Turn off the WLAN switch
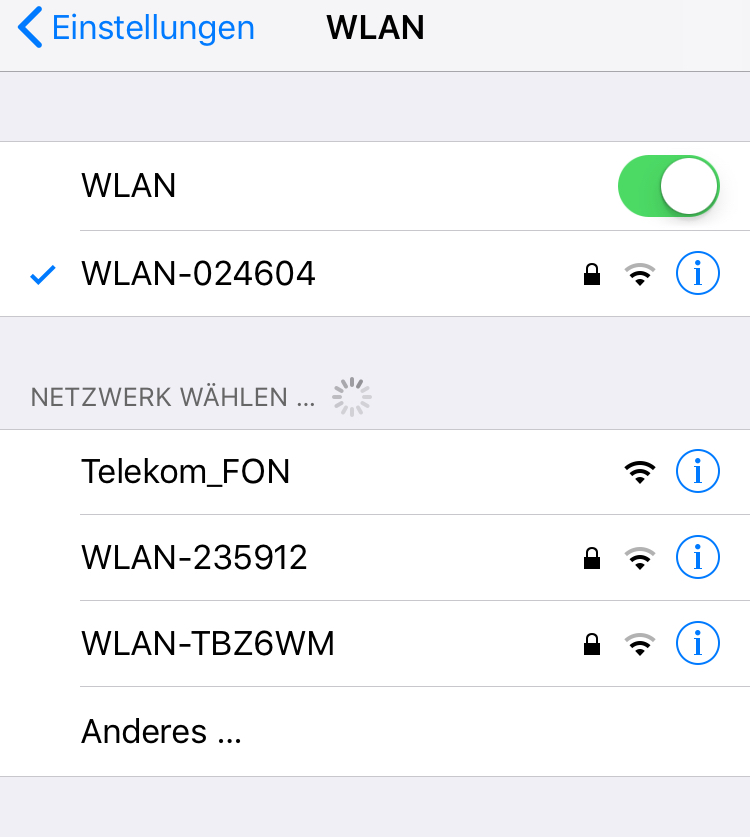Image resolution: width=750 pixels, height=837 pixels. pos(668,186)
